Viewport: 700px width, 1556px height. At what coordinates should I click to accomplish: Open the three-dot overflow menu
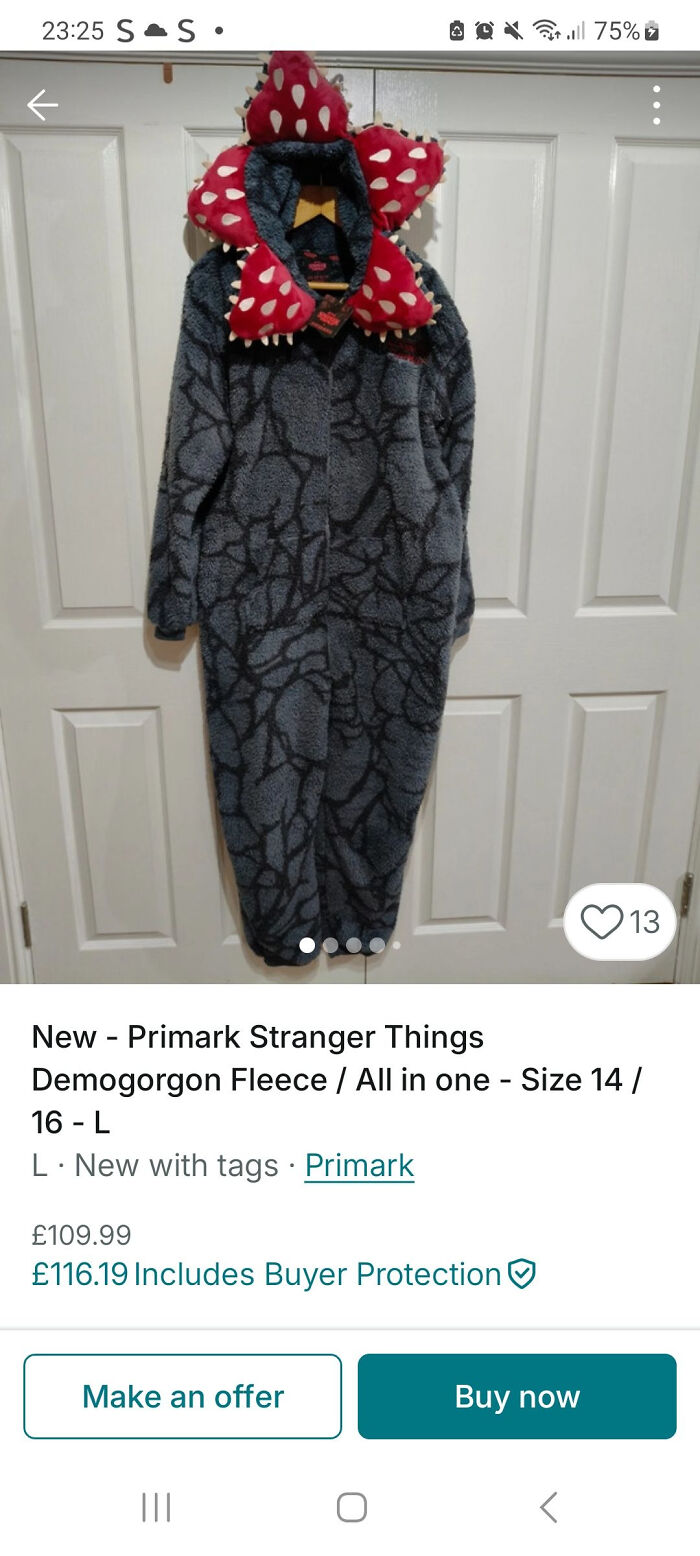(x=656, y=105)
